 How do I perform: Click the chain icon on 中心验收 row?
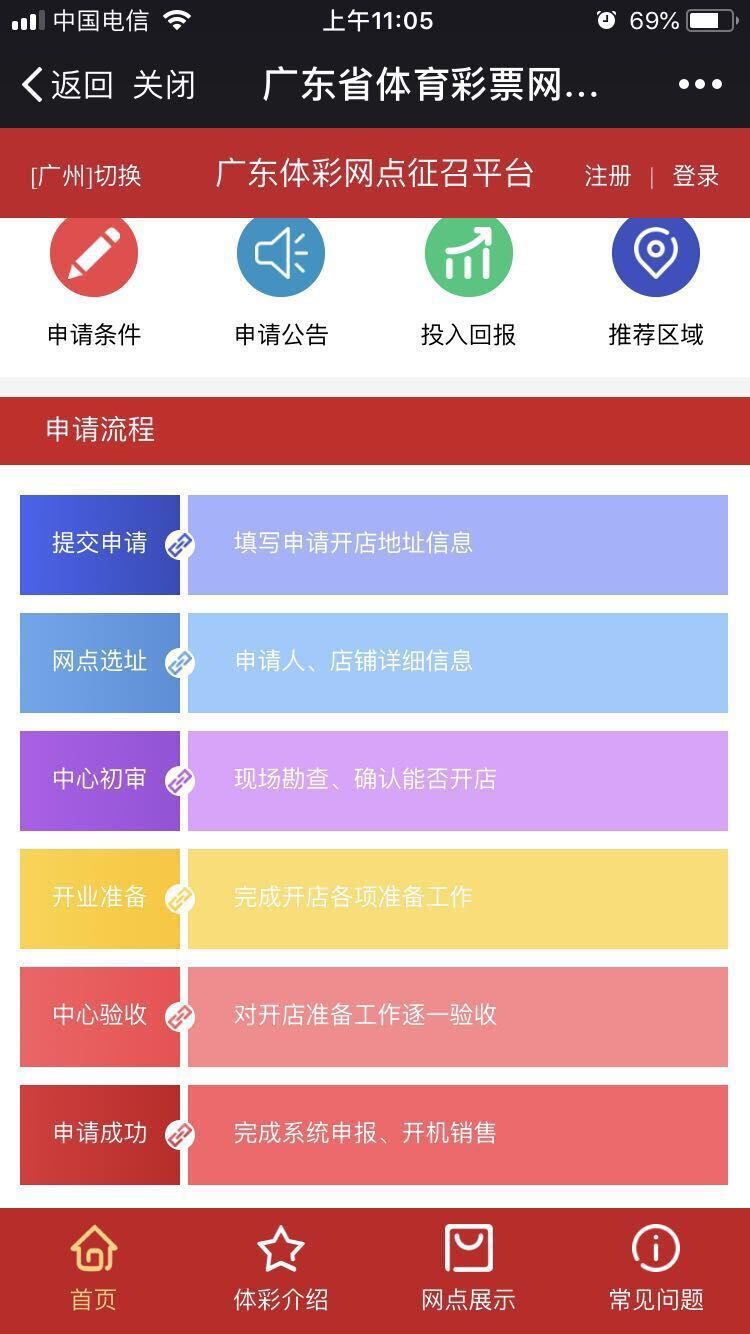[181, 1017]
